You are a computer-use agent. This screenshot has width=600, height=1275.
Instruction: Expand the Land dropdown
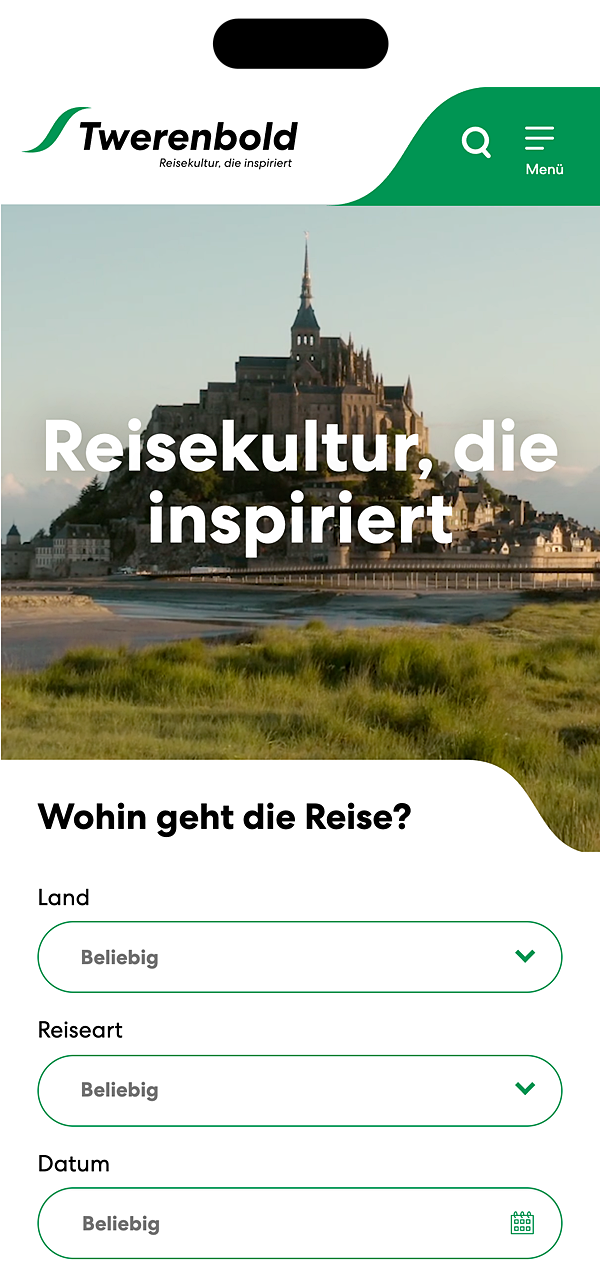[x=300, y=957]
